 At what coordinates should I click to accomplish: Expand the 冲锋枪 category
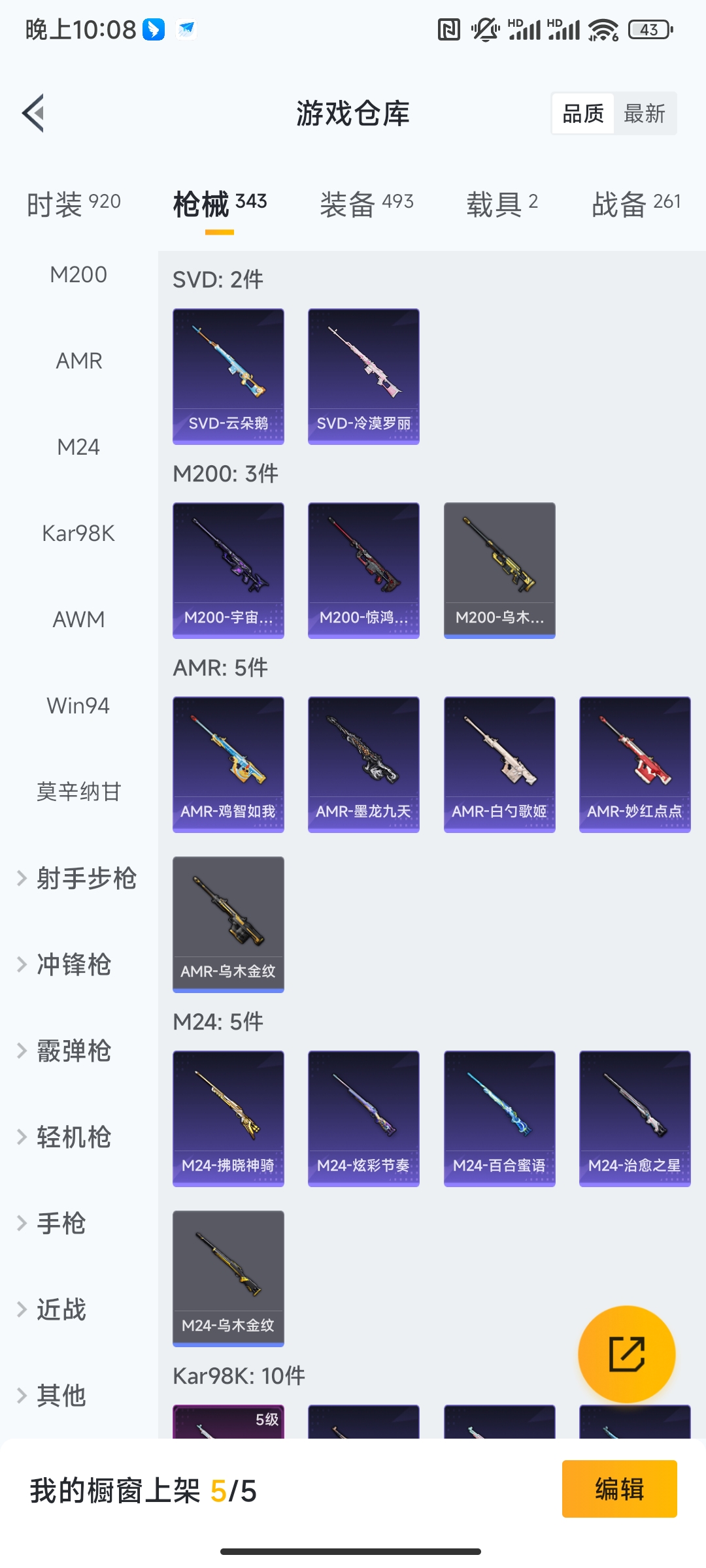72,964
